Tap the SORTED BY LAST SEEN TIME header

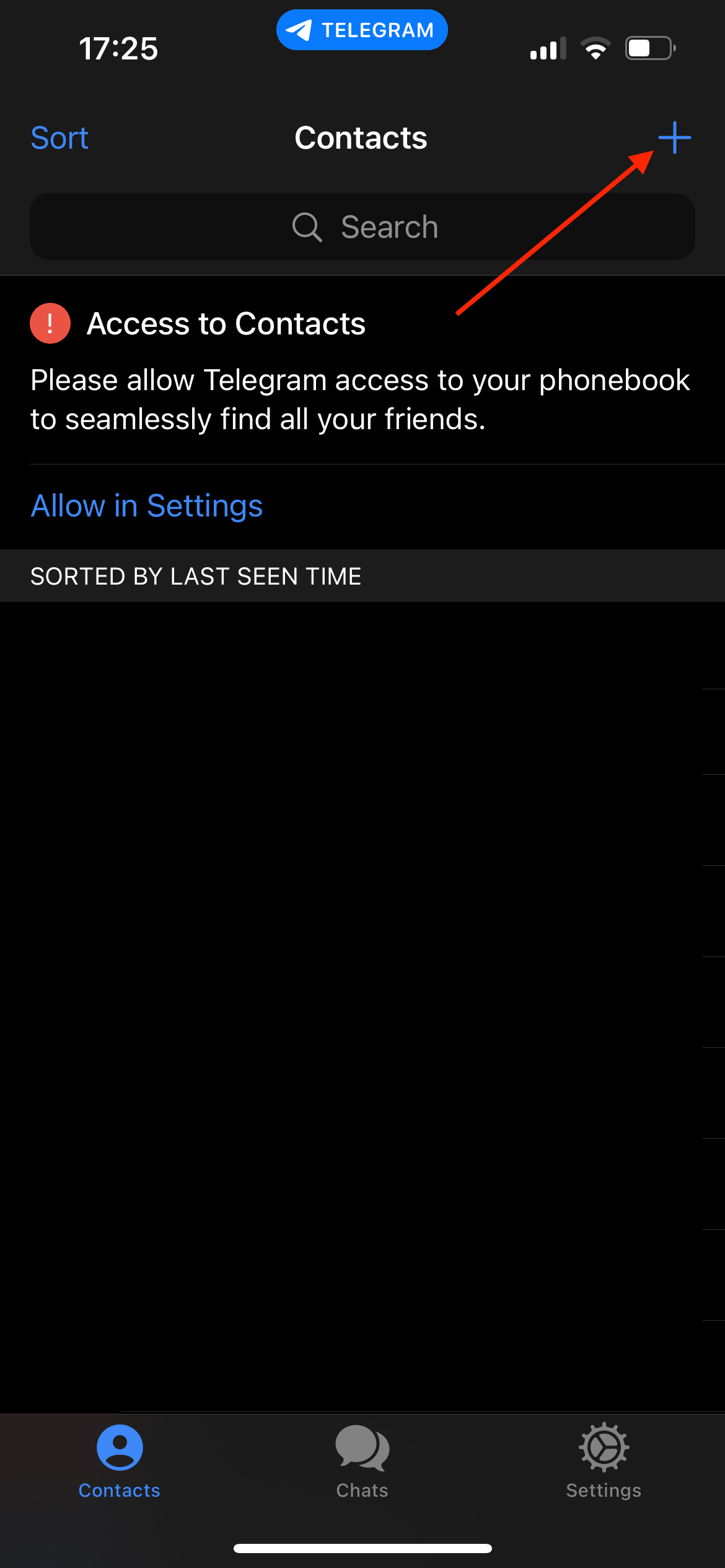[196, 575]
